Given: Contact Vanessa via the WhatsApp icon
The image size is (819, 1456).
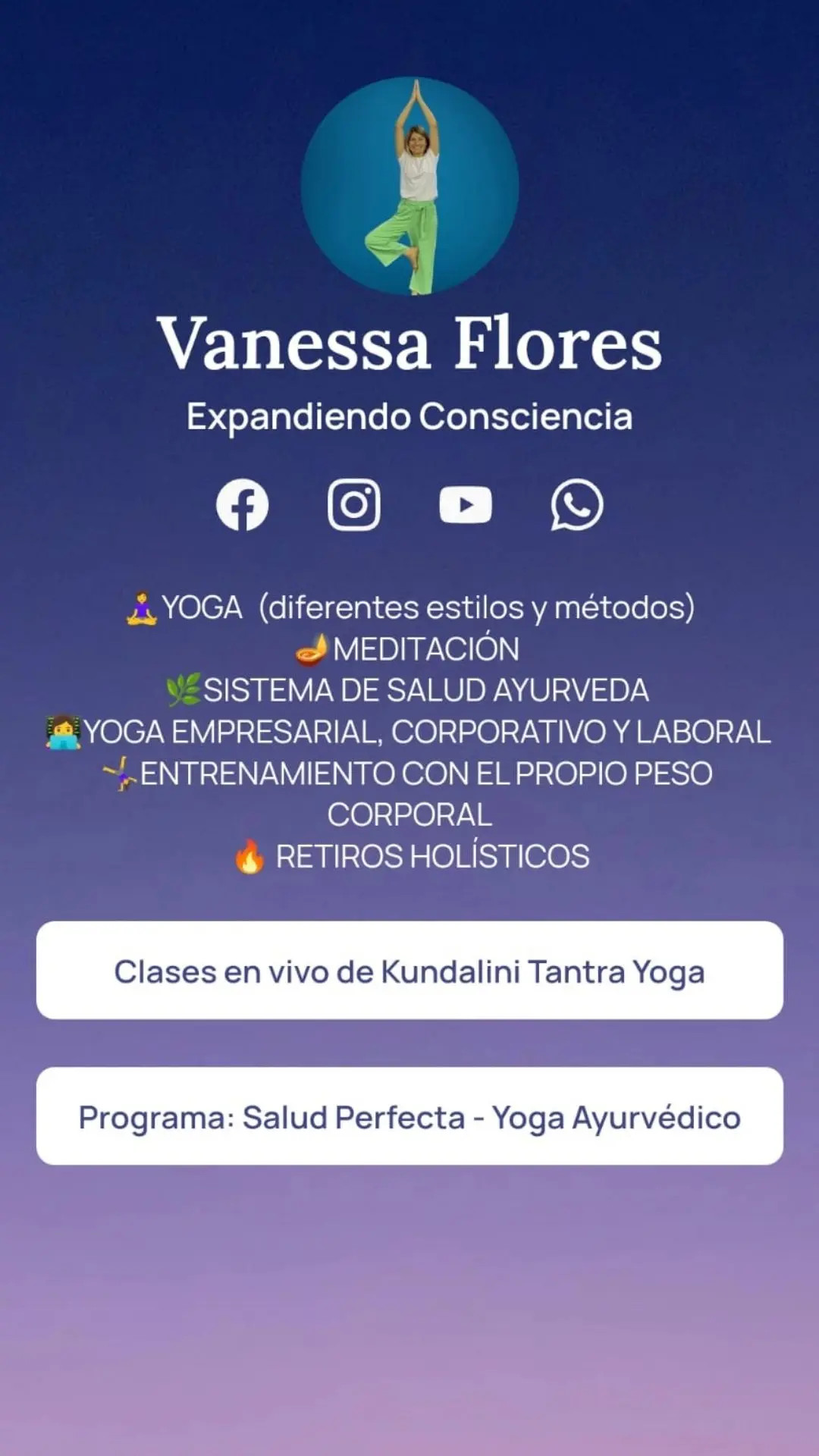Looking at the screenshot, I should 577,505.
